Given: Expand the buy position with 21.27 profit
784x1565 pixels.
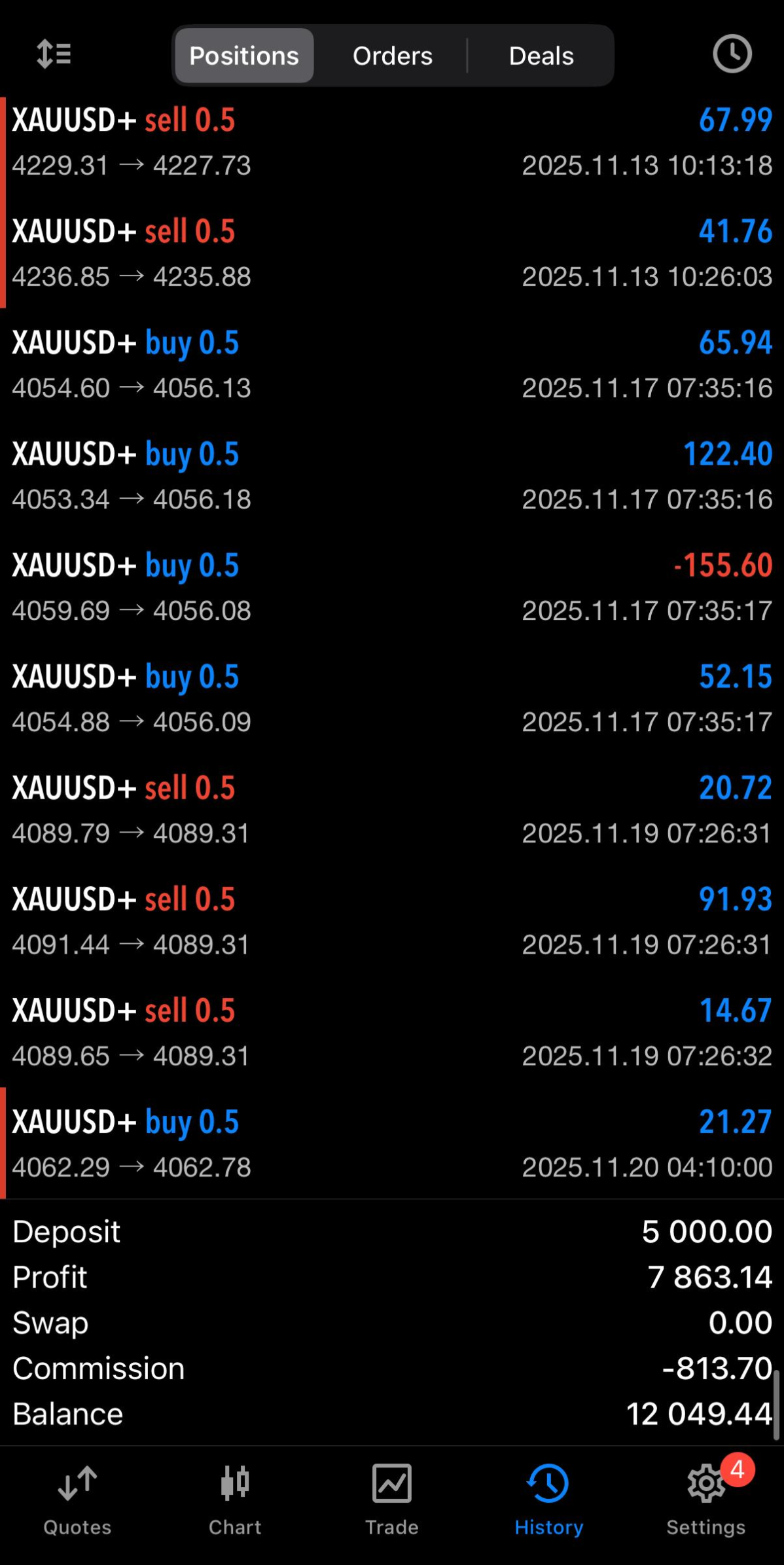Looking at the screenshot, I should coord(392,1143).
